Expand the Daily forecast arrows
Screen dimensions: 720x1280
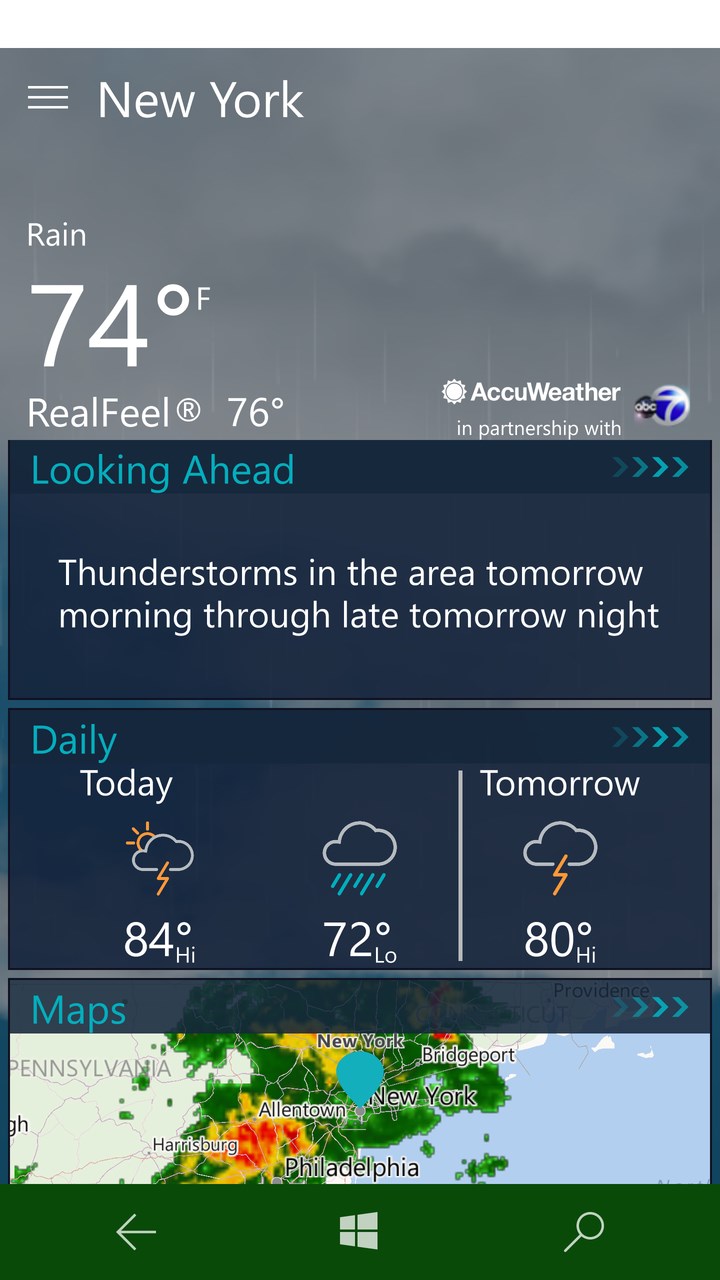click(x=651, y=738)
